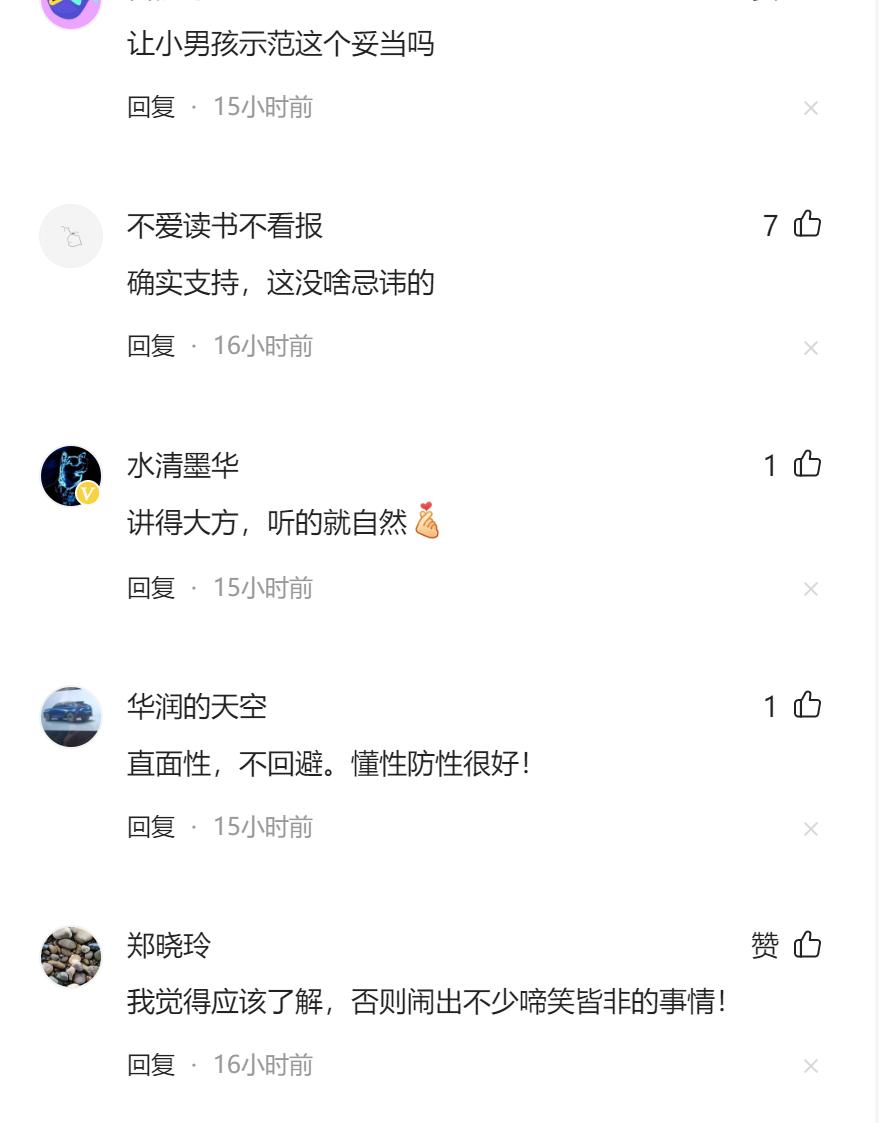The image size is (879, 1123).
Task: Click 回复 under 郑晓玲's comment
Action: (154, 1067)
